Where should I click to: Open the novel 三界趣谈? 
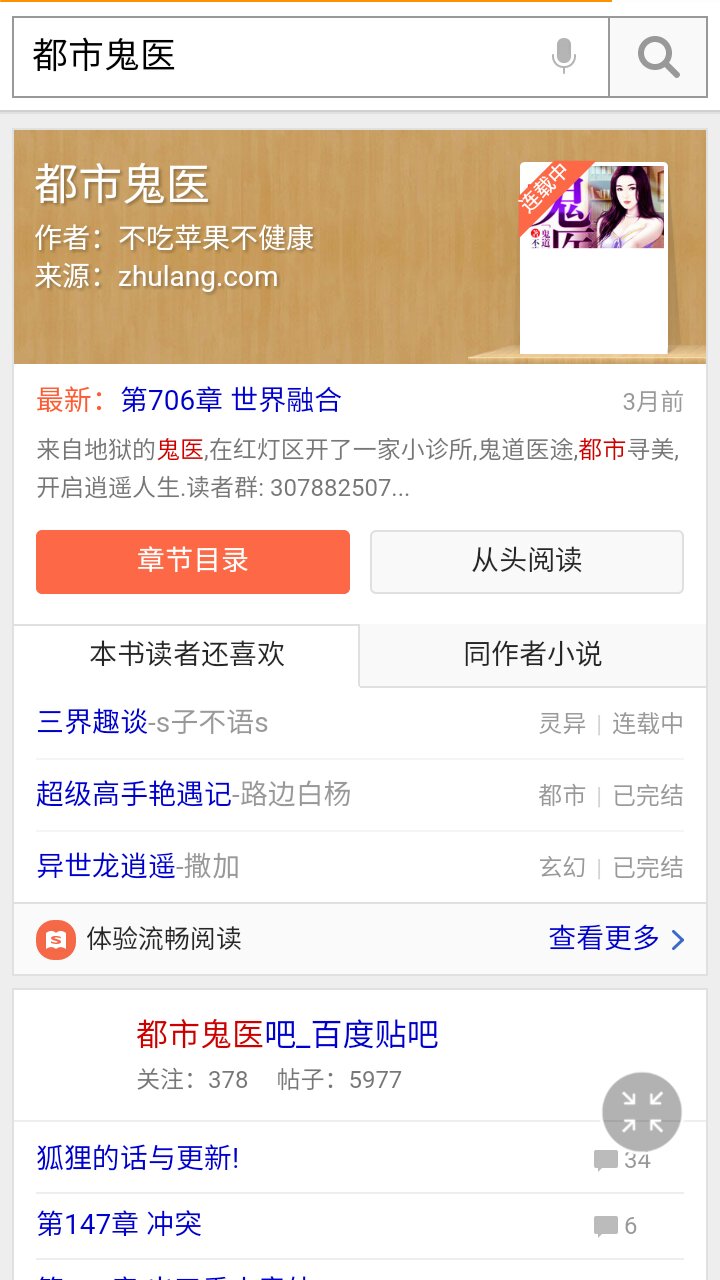[92, 722]
